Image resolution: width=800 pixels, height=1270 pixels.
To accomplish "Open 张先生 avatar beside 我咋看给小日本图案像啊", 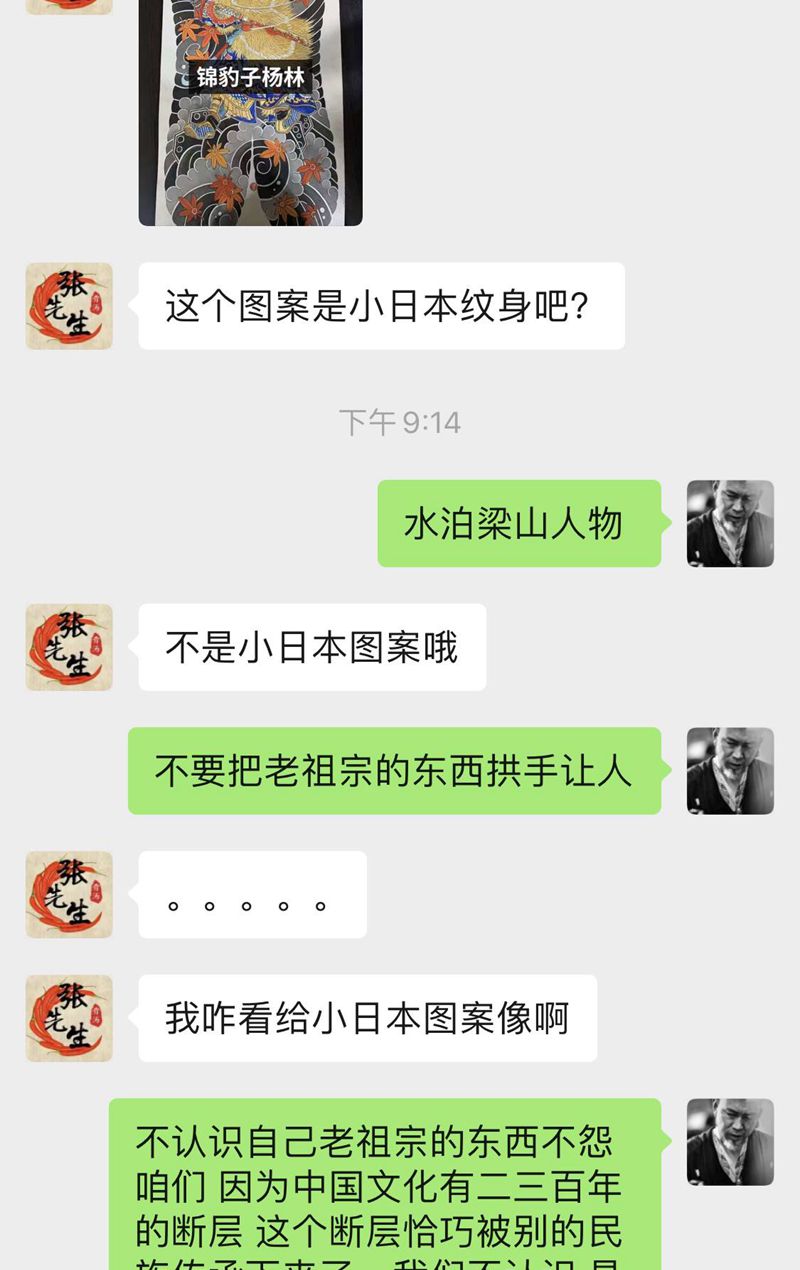I will [x=69, y=1018].
